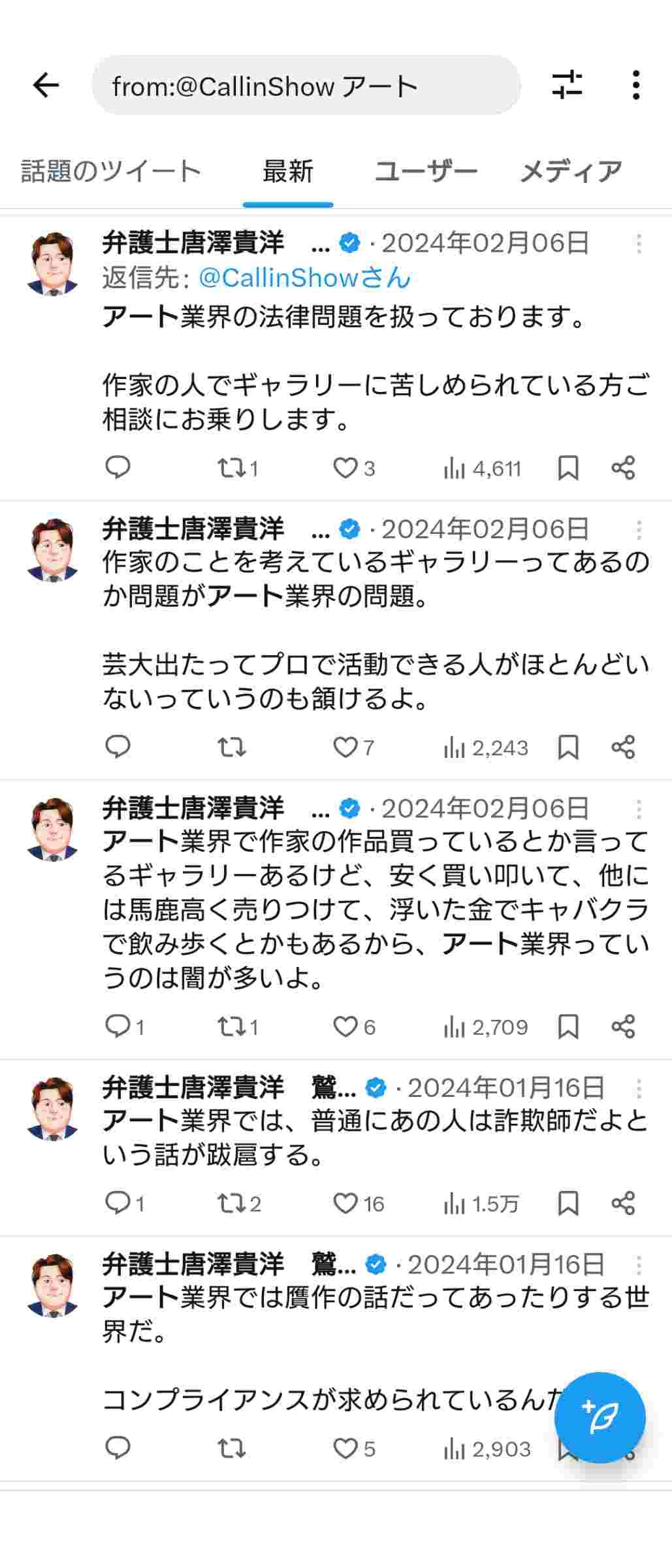Like the 詐欺師 tweet with 16 likes
Viewport: 672px width, 1568px height.
[345, 1203]
